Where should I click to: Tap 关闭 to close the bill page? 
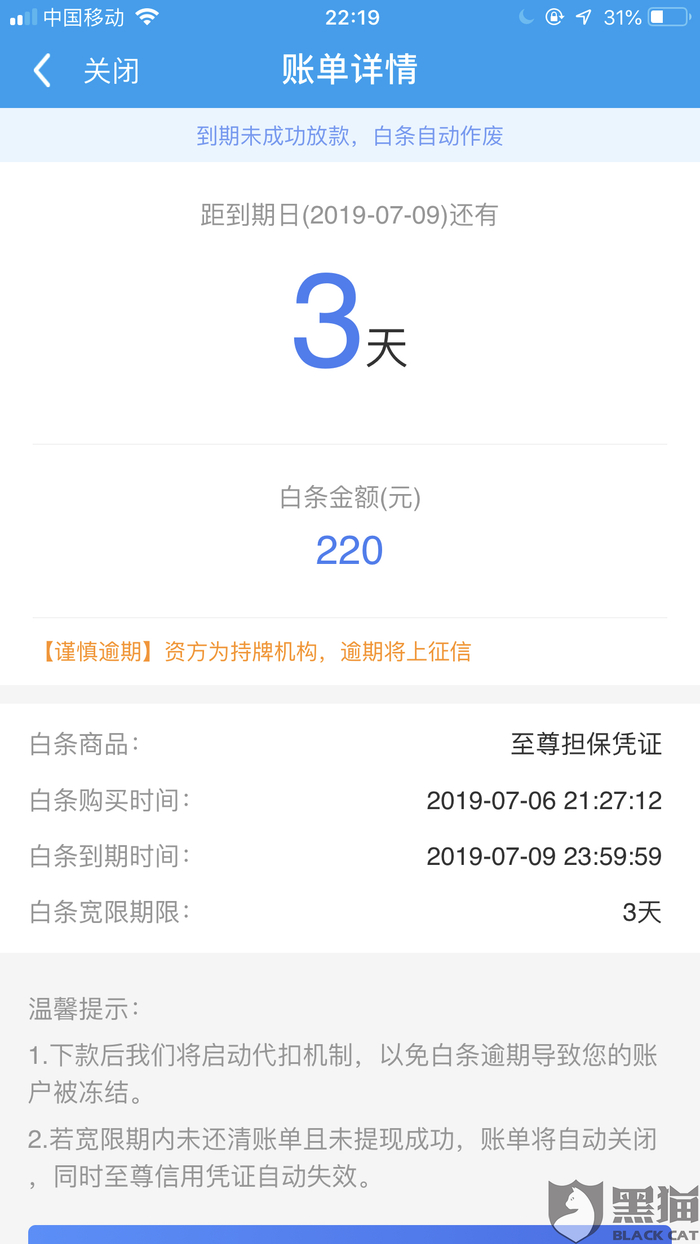pyautogui.click(x=111, y=71)
